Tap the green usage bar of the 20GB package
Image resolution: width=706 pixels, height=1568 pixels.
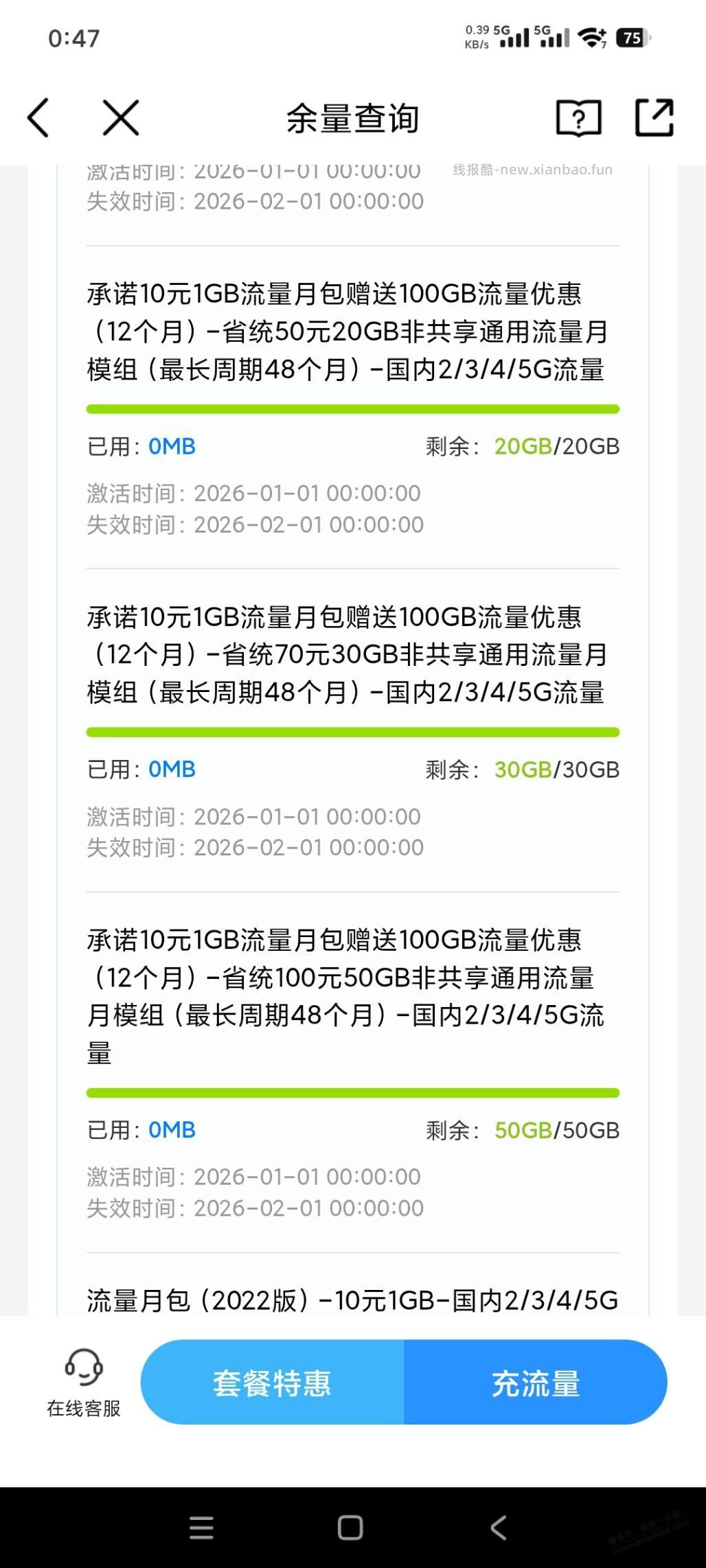(352, 407)
